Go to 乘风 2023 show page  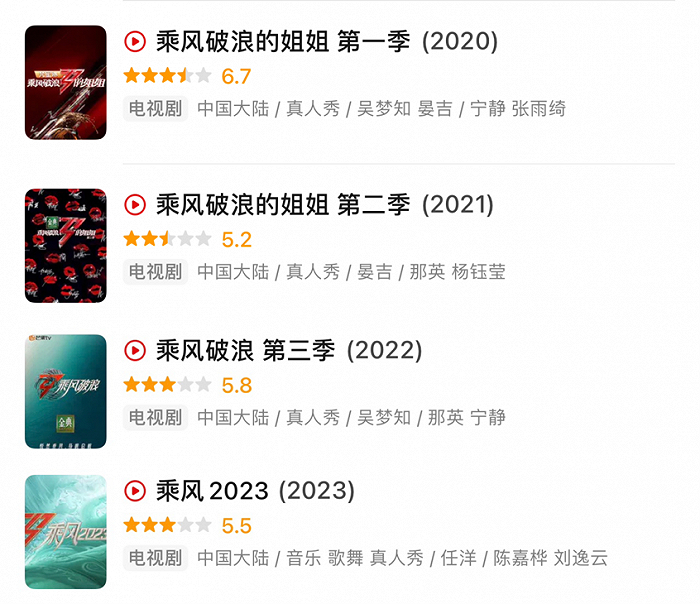click(x=255, y=491)
